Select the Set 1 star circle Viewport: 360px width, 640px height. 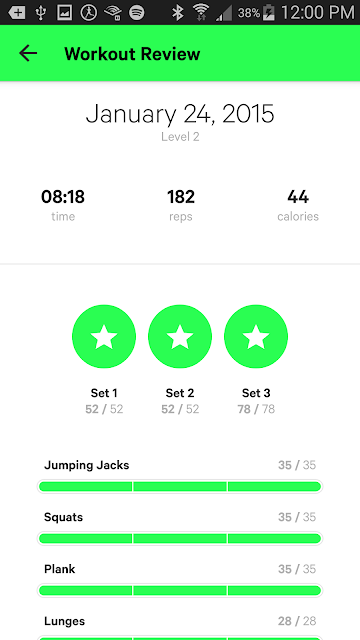click(x=104, y=336)
